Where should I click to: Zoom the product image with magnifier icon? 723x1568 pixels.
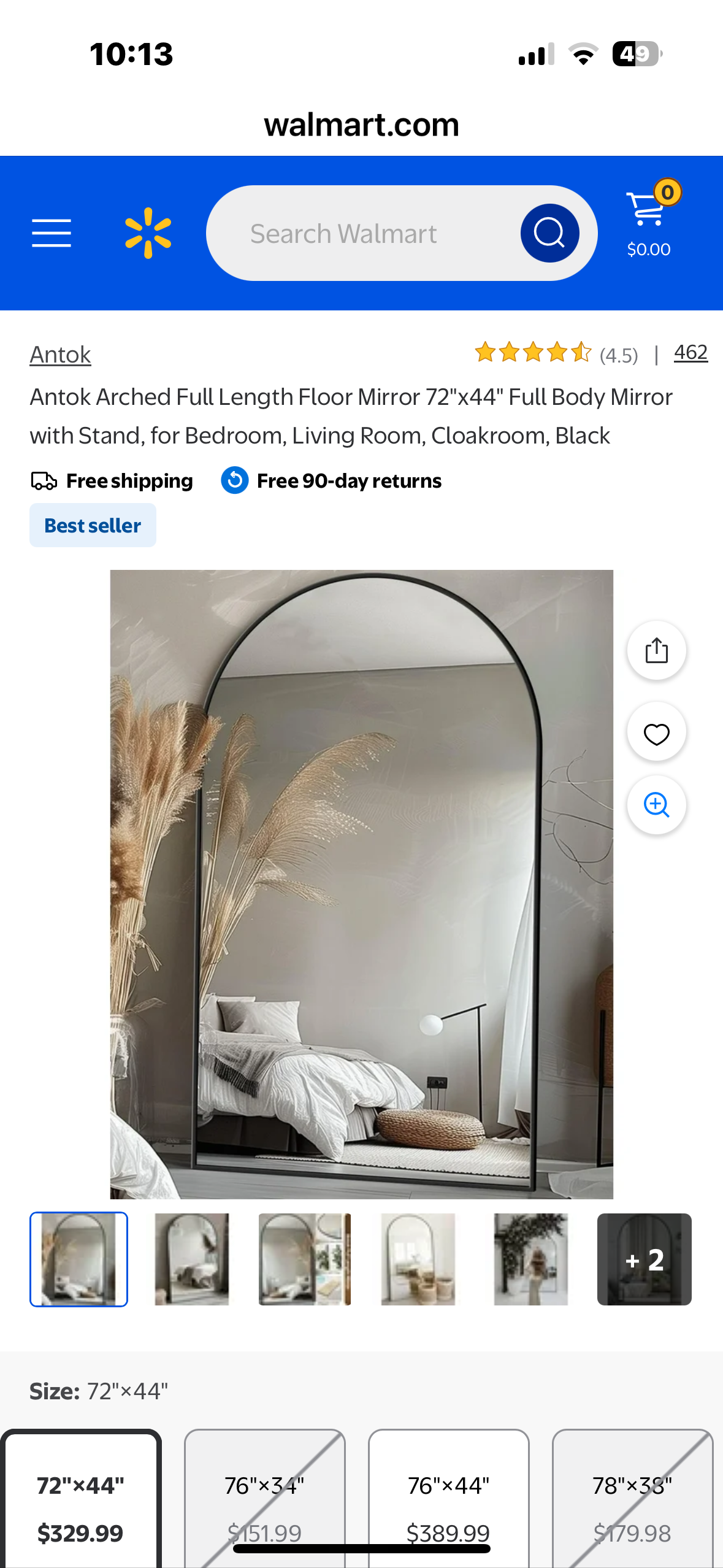click(x=656, y=805)
